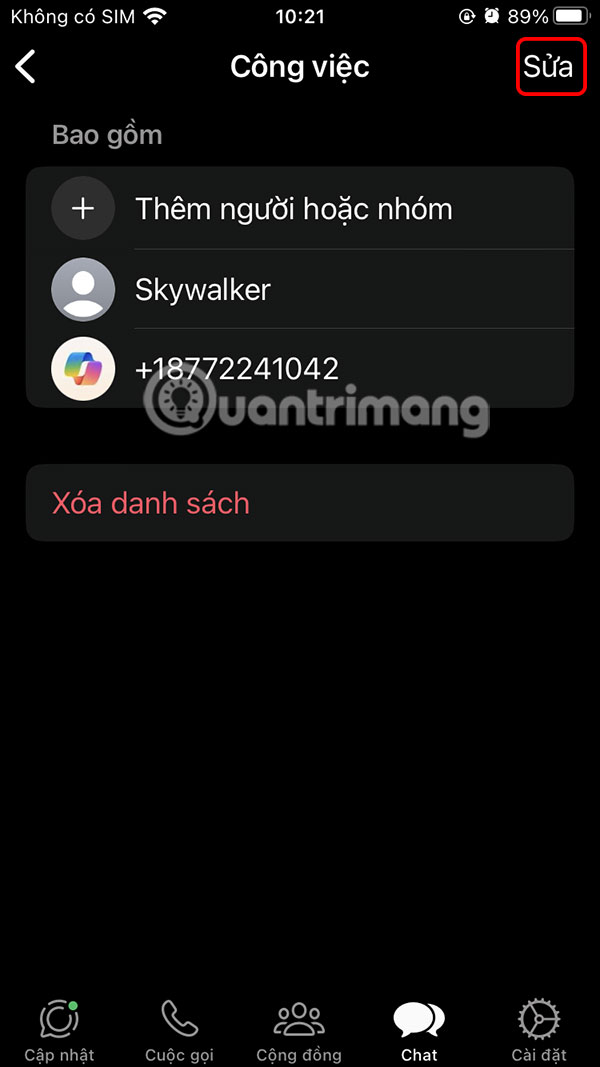
Task: Open the Cộng đồng tab
Action: [x=298, y=1030]
